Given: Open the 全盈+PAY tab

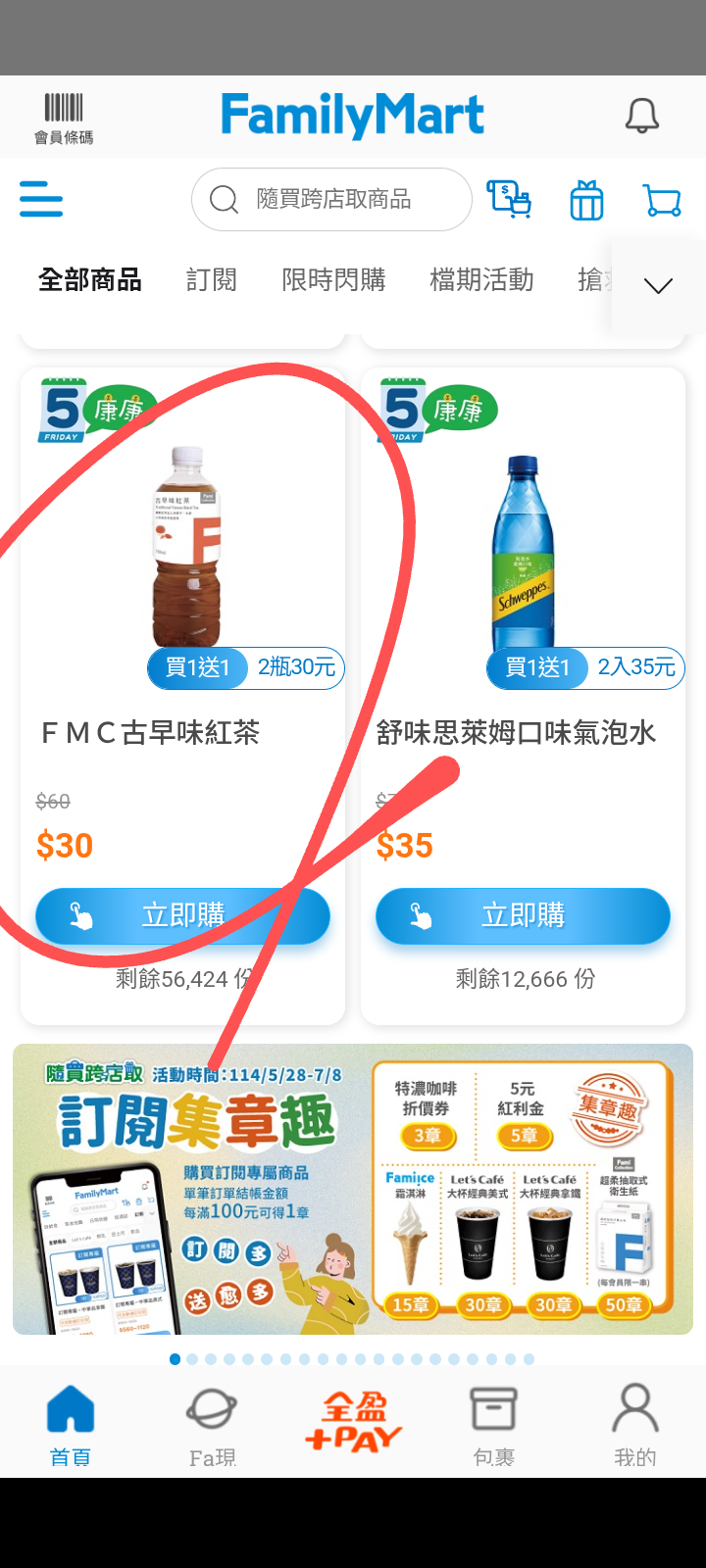Looking at the screenshot, I should pyautogui.click(x=353, y=1423).
